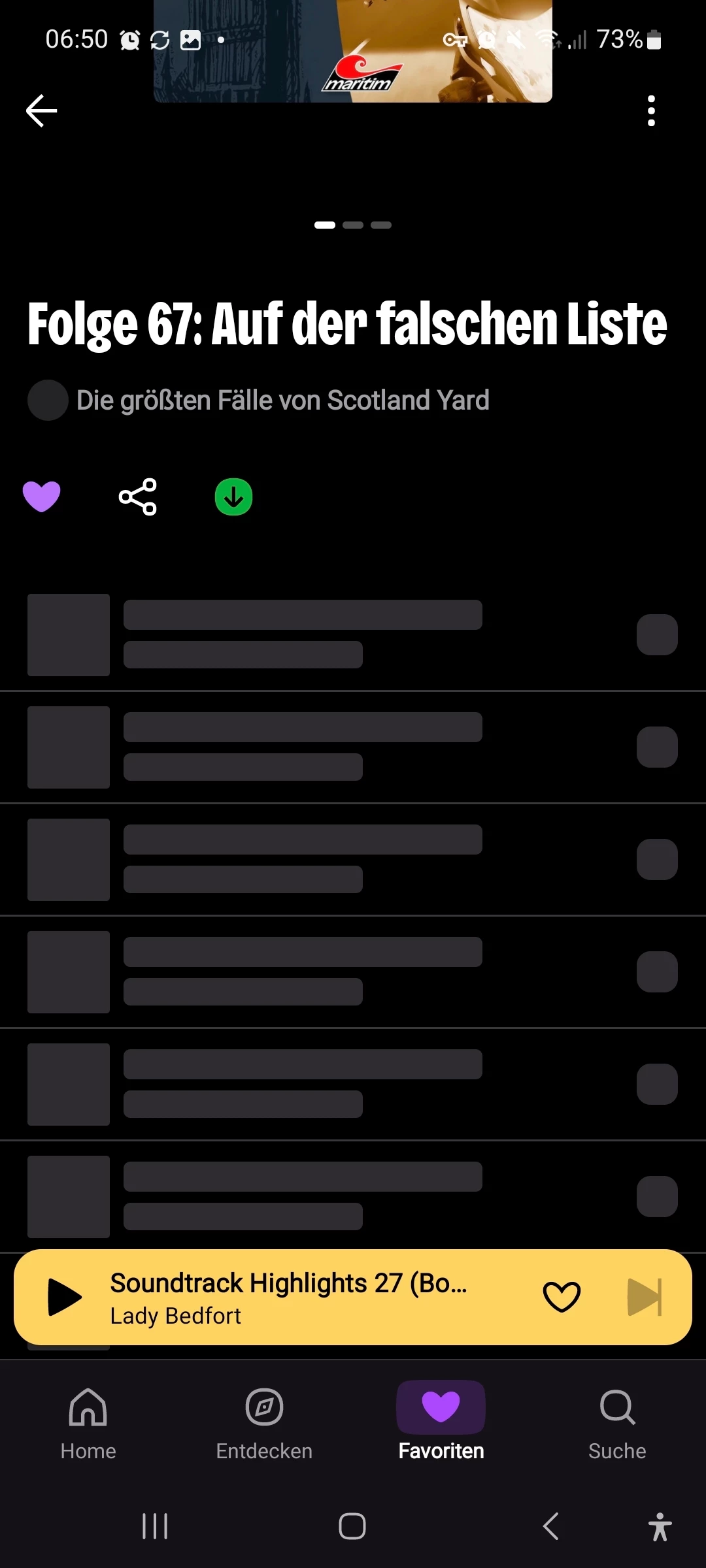Share Folge 67 episode
This screenshot has height=1568, width=706.
[138, 497]
